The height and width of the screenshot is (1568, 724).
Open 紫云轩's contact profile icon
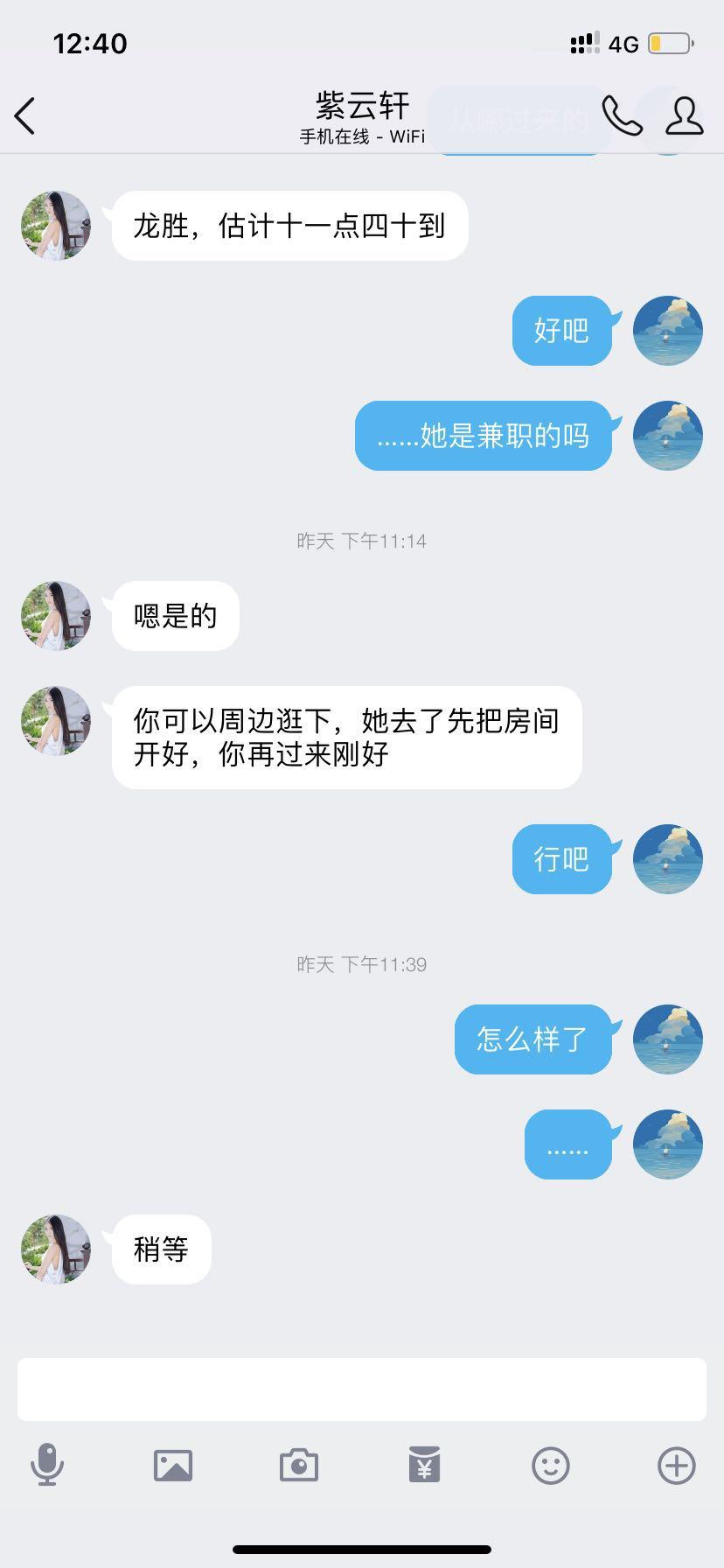[x=684, y=115]
